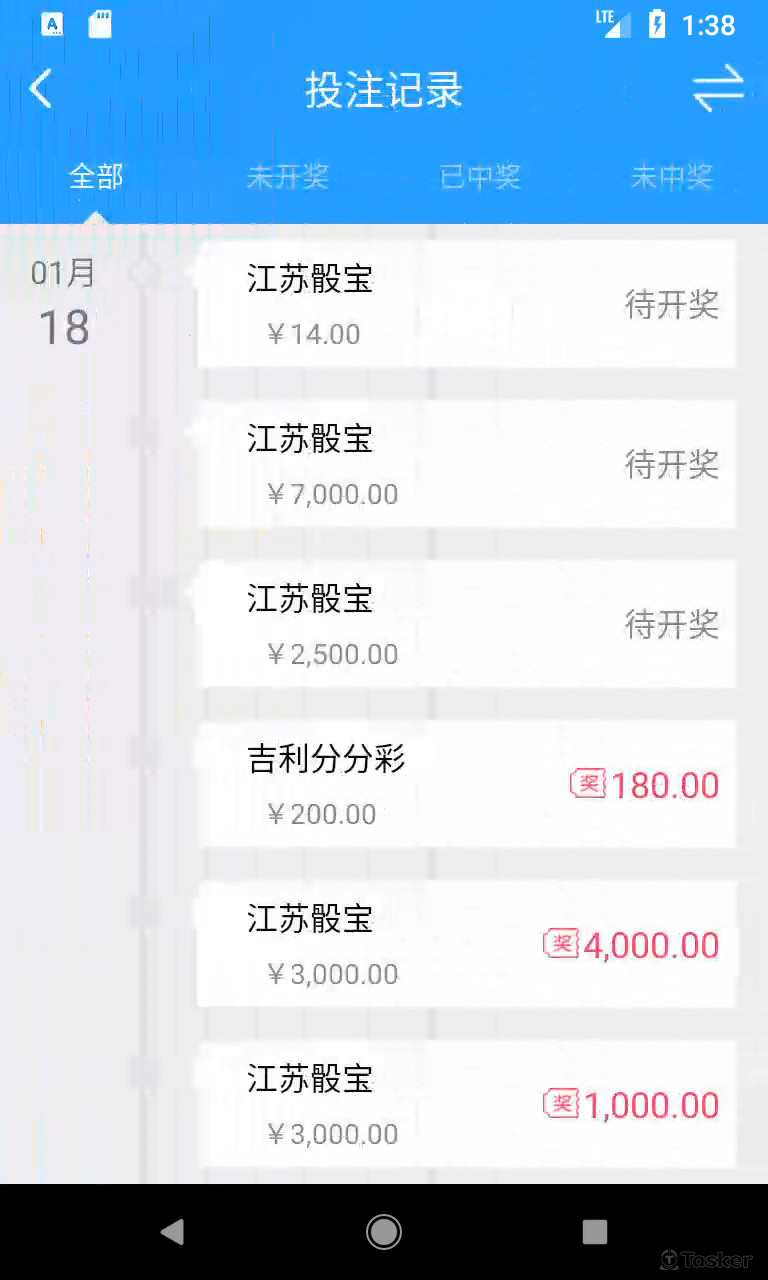View the 江苏骰宝 bet that won 4,000.00

point(466,944)
